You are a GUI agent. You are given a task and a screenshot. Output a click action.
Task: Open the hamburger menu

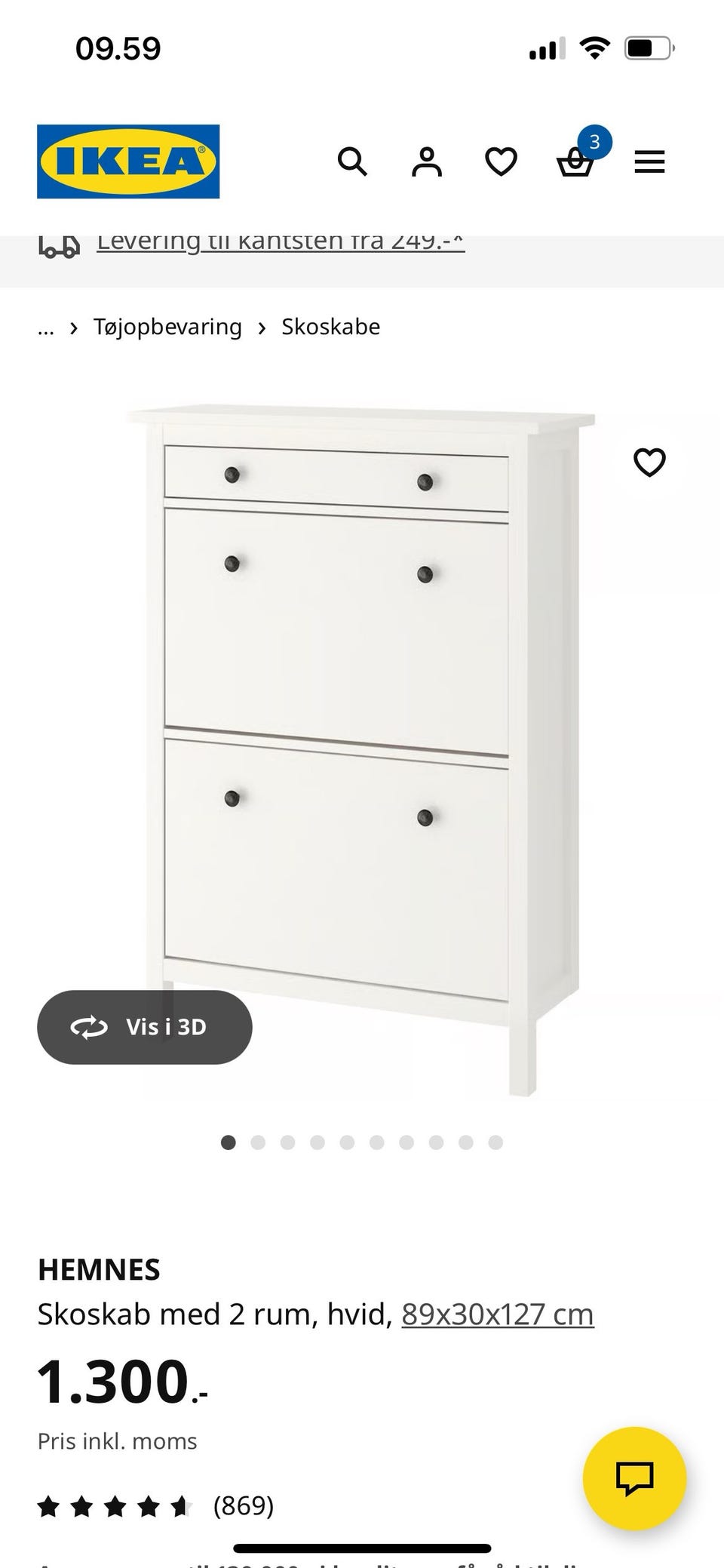click(649, 161)
